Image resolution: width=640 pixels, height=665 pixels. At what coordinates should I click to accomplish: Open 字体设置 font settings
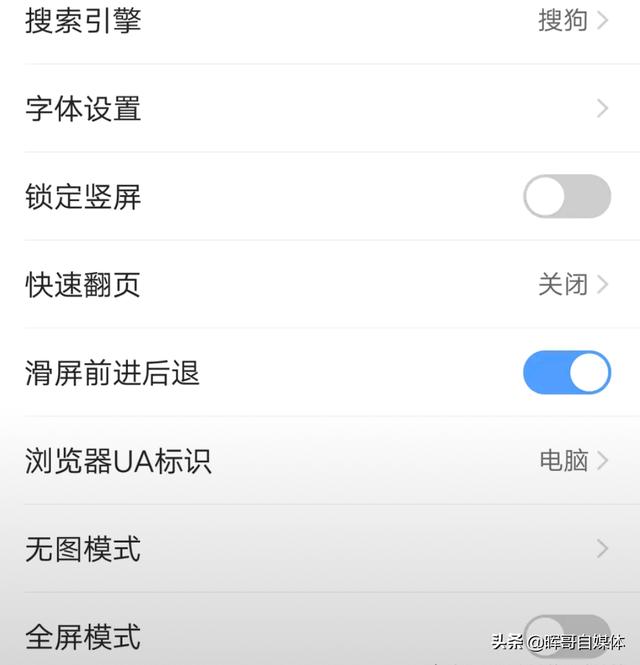320,108
